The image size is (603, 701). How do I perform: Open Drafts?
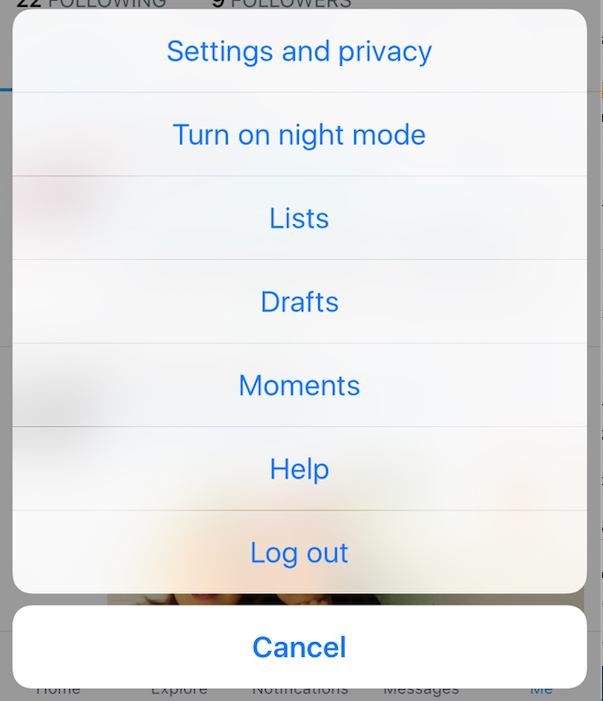299,302
